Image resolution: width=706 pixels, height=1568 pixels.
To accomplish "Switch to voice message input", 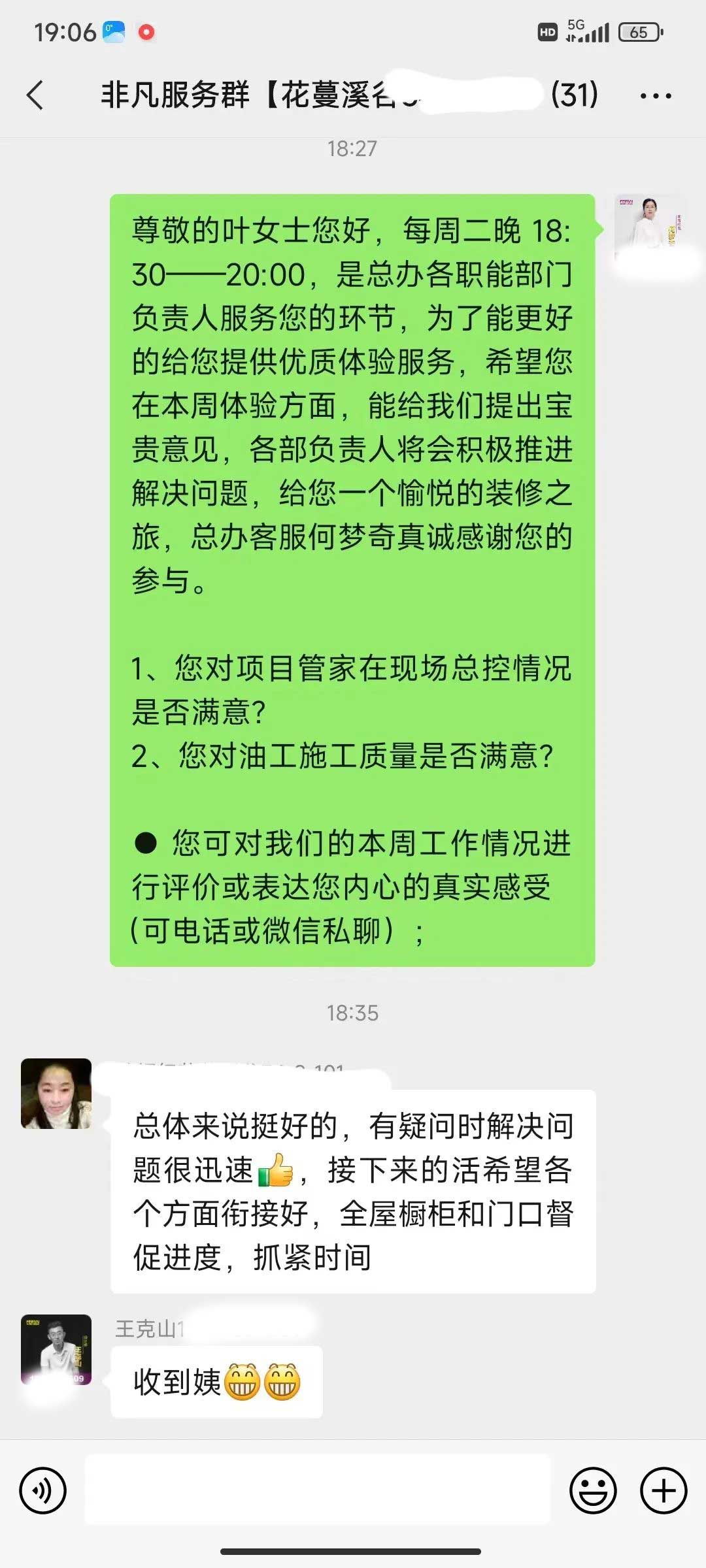I will point(43,1491).
